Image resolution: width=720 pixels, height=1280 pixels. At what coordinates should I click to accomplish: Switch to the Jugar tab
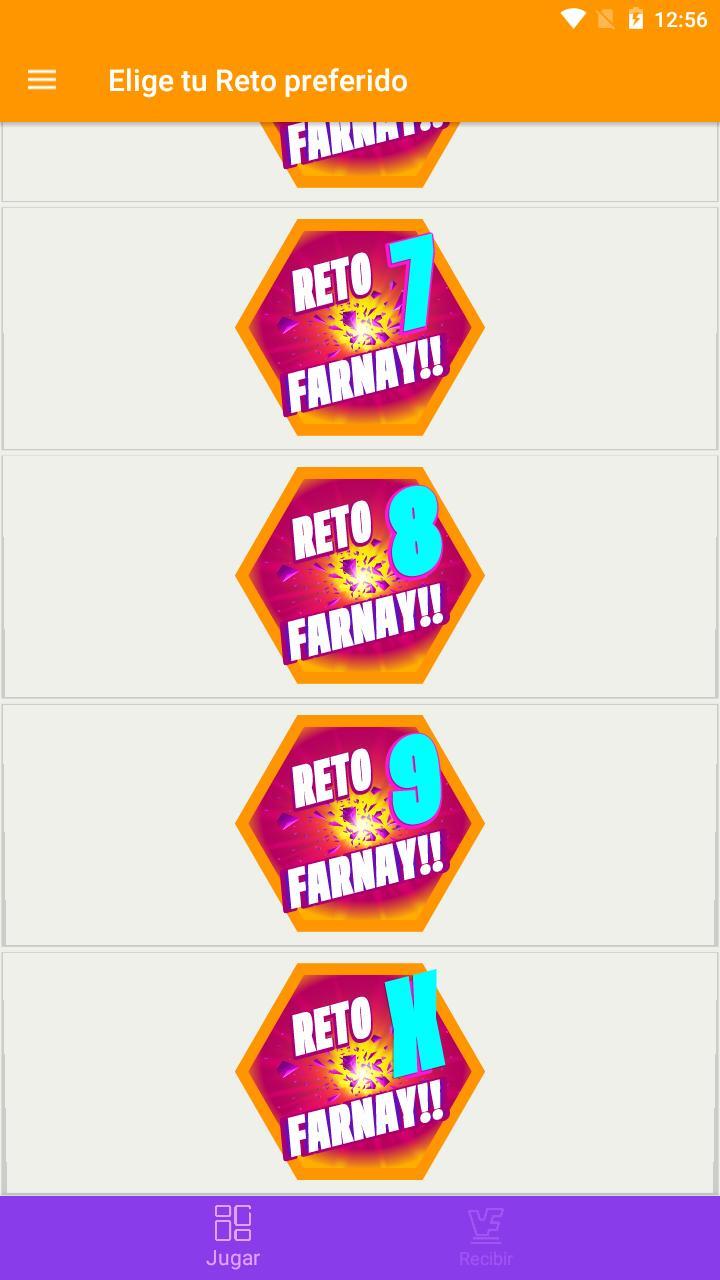pos(233,1237)
